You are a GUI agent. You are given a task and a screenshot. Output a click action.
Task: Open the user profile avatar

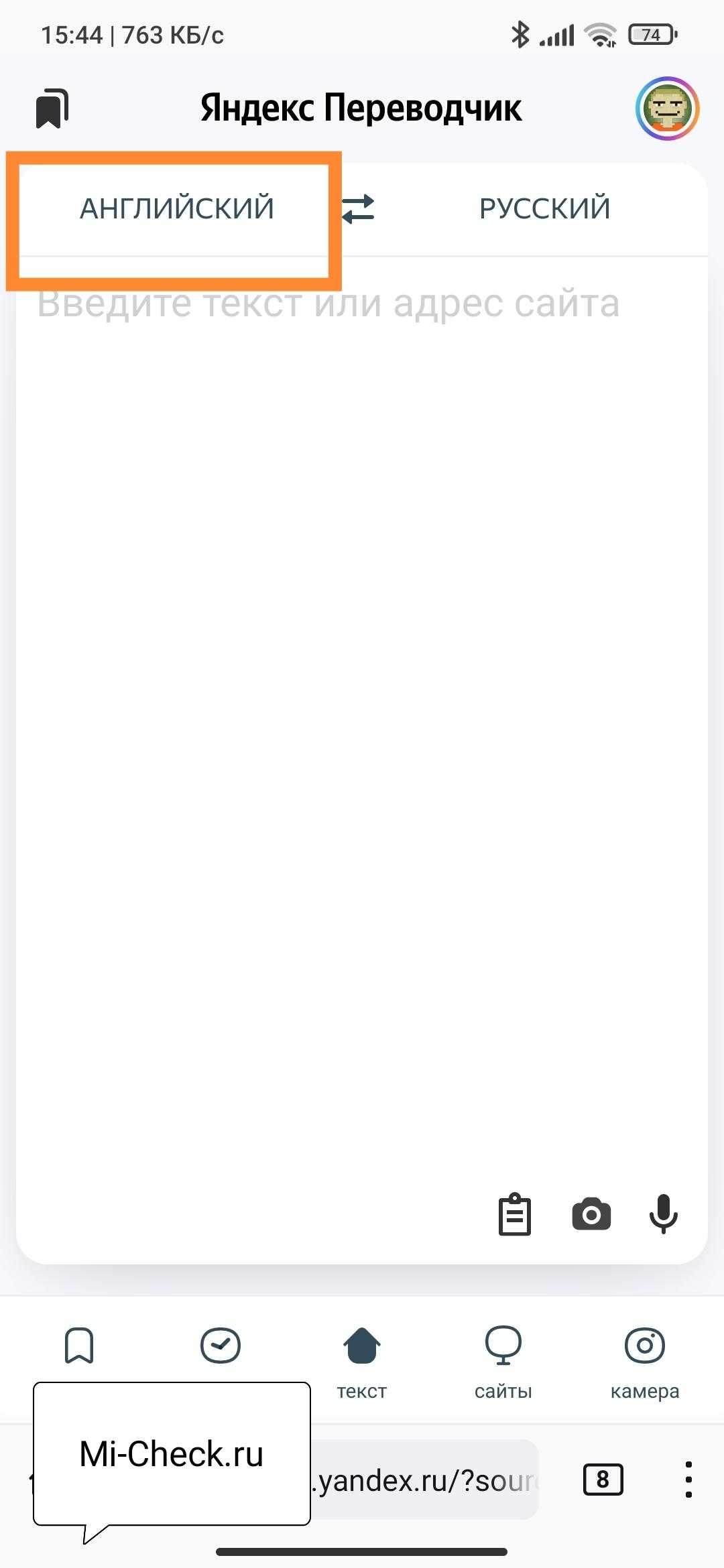coord(667,109)
